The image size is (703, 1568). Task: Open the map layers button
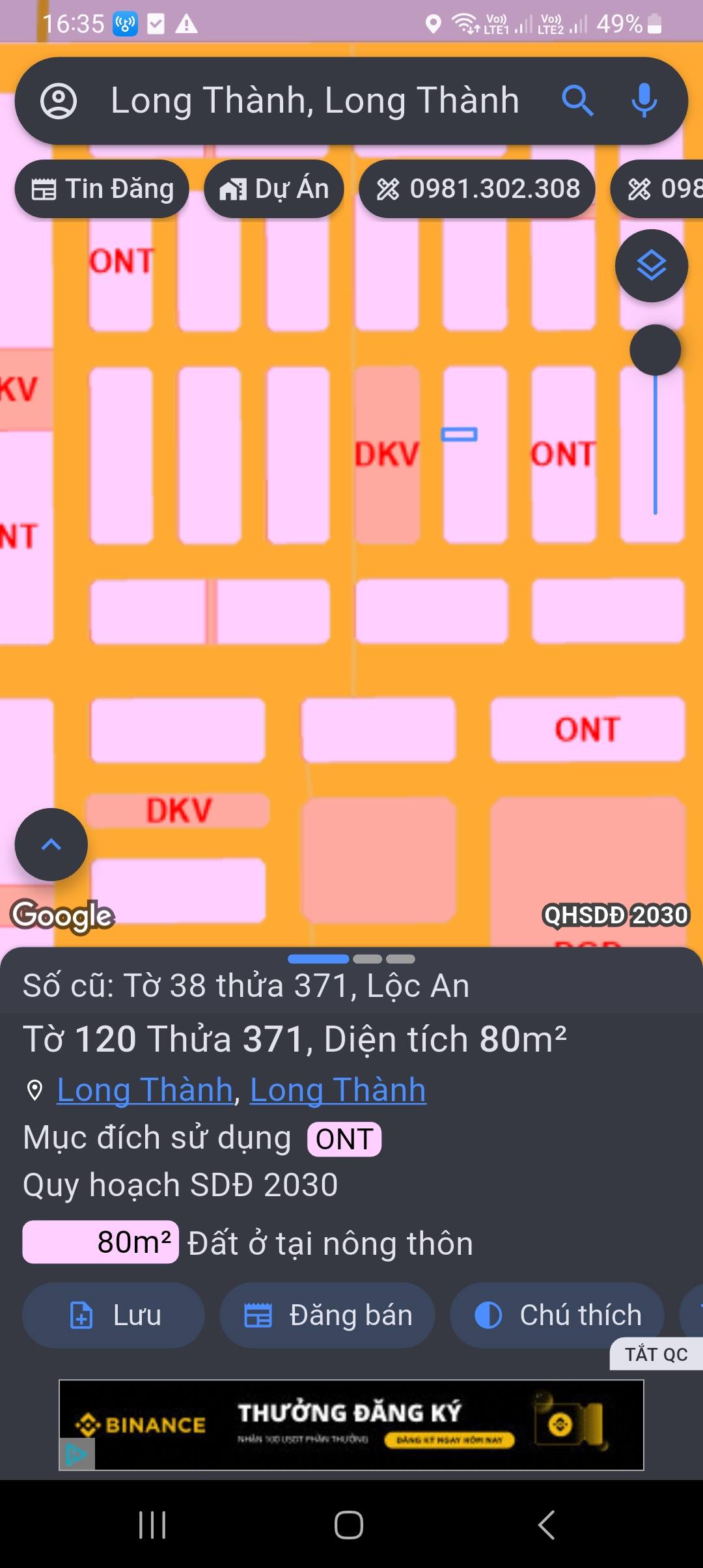point(651,266)
